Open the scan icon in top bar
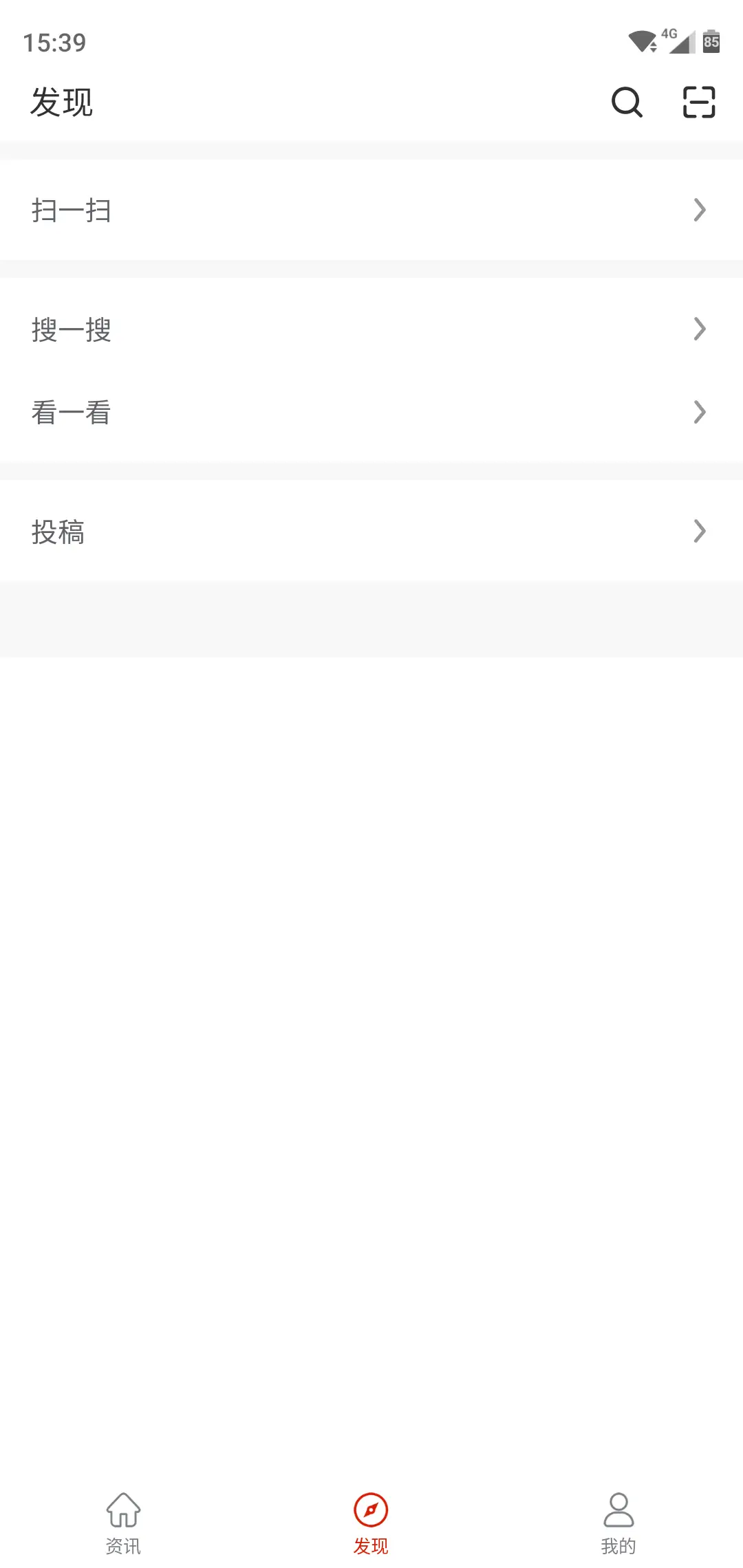The height and width of the screenshot is (1568, 743). [699, 102]
